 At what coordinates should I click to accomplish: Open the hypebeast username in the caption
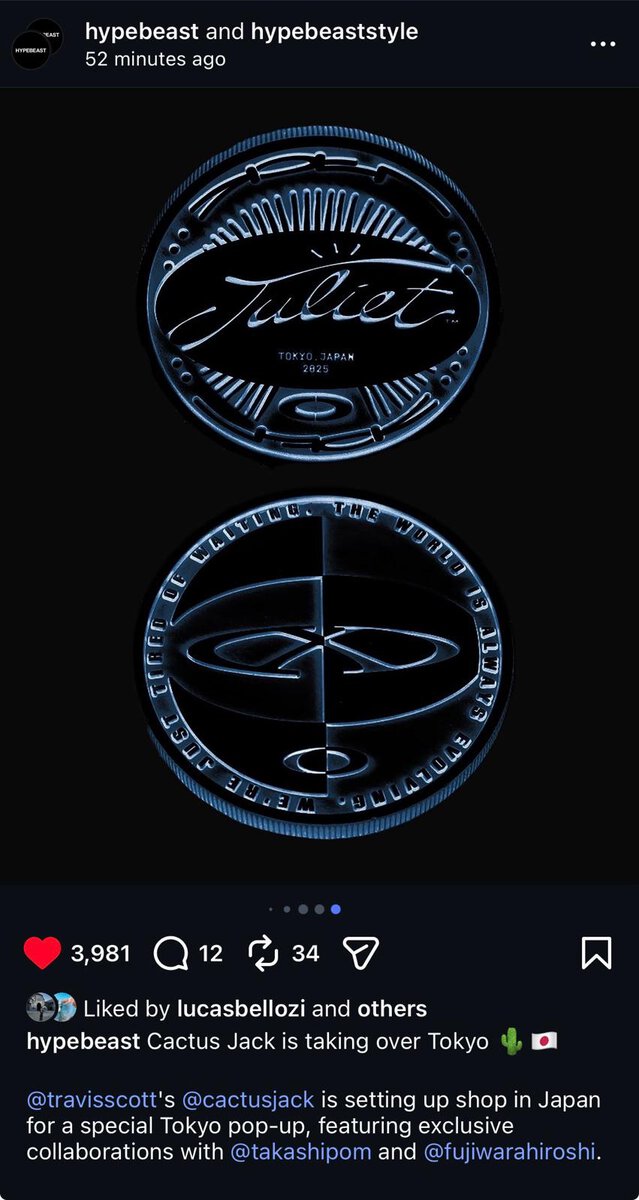pyautogui.click(x=83, y=1041)
